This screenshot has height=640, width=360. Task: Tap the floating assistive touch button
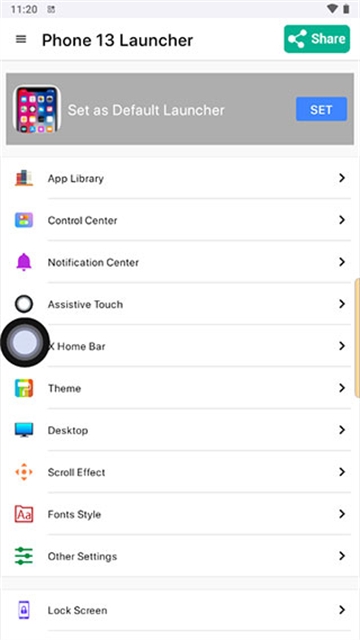[24, 342]
